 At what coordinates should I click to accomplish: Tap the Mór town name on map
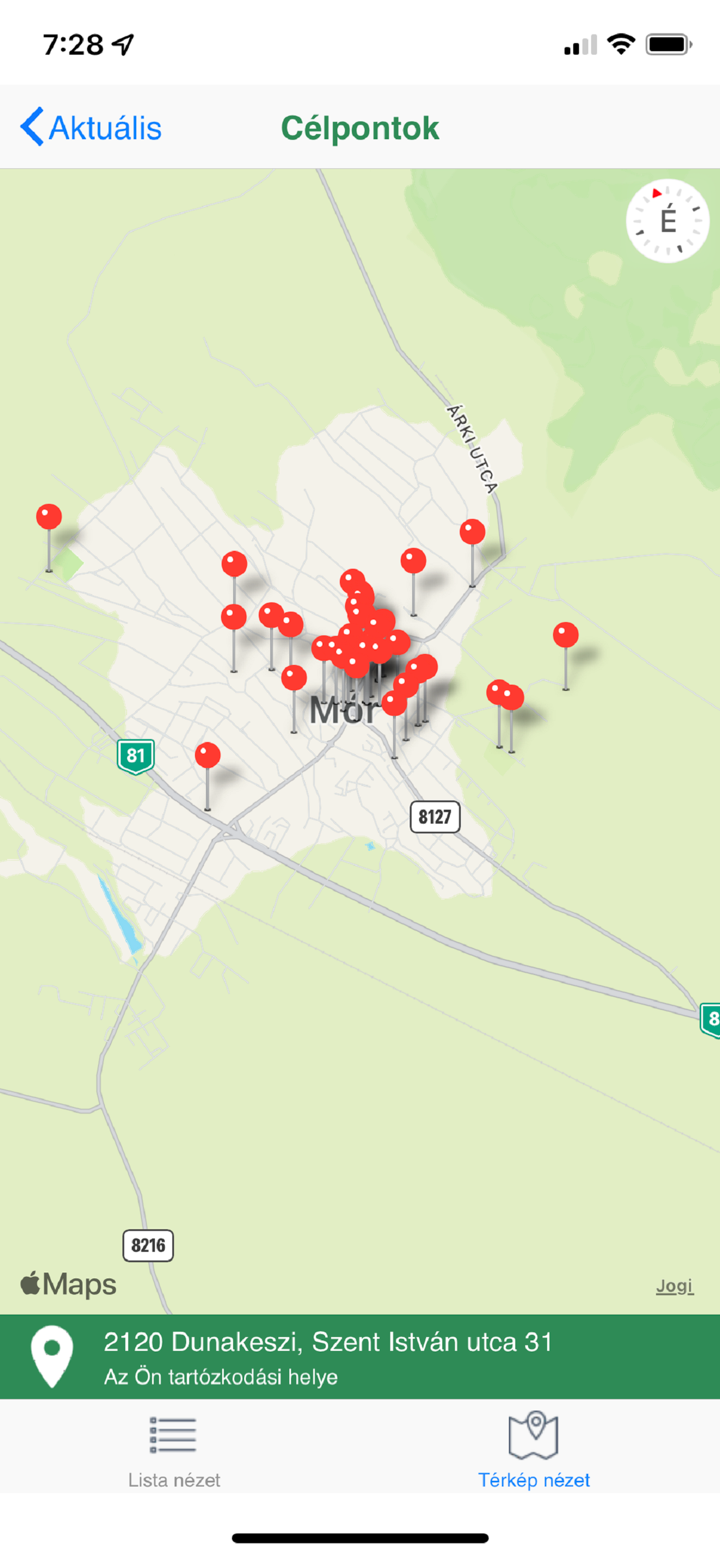[x=347, y=710]
